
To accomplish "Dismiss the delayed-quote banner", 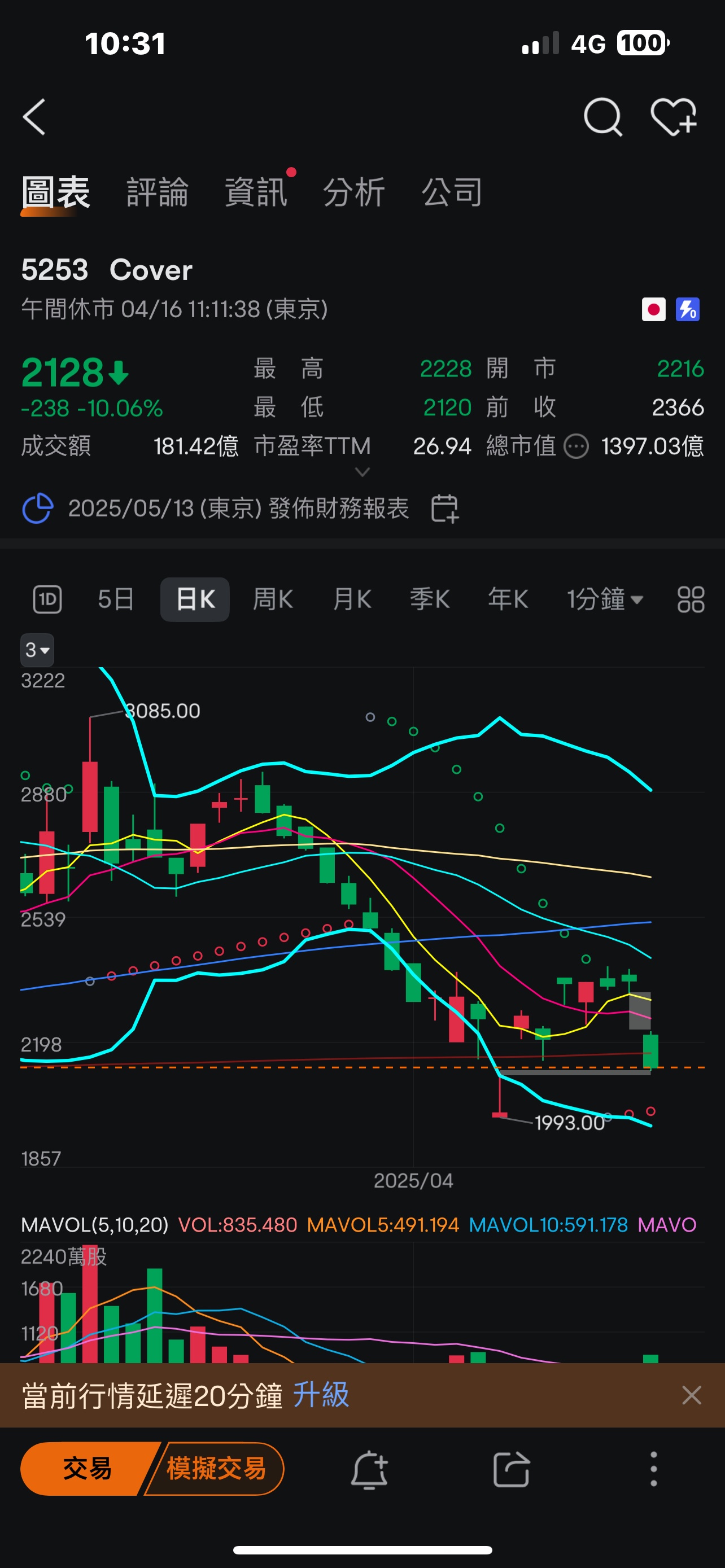I will [x=692, y=1395].
